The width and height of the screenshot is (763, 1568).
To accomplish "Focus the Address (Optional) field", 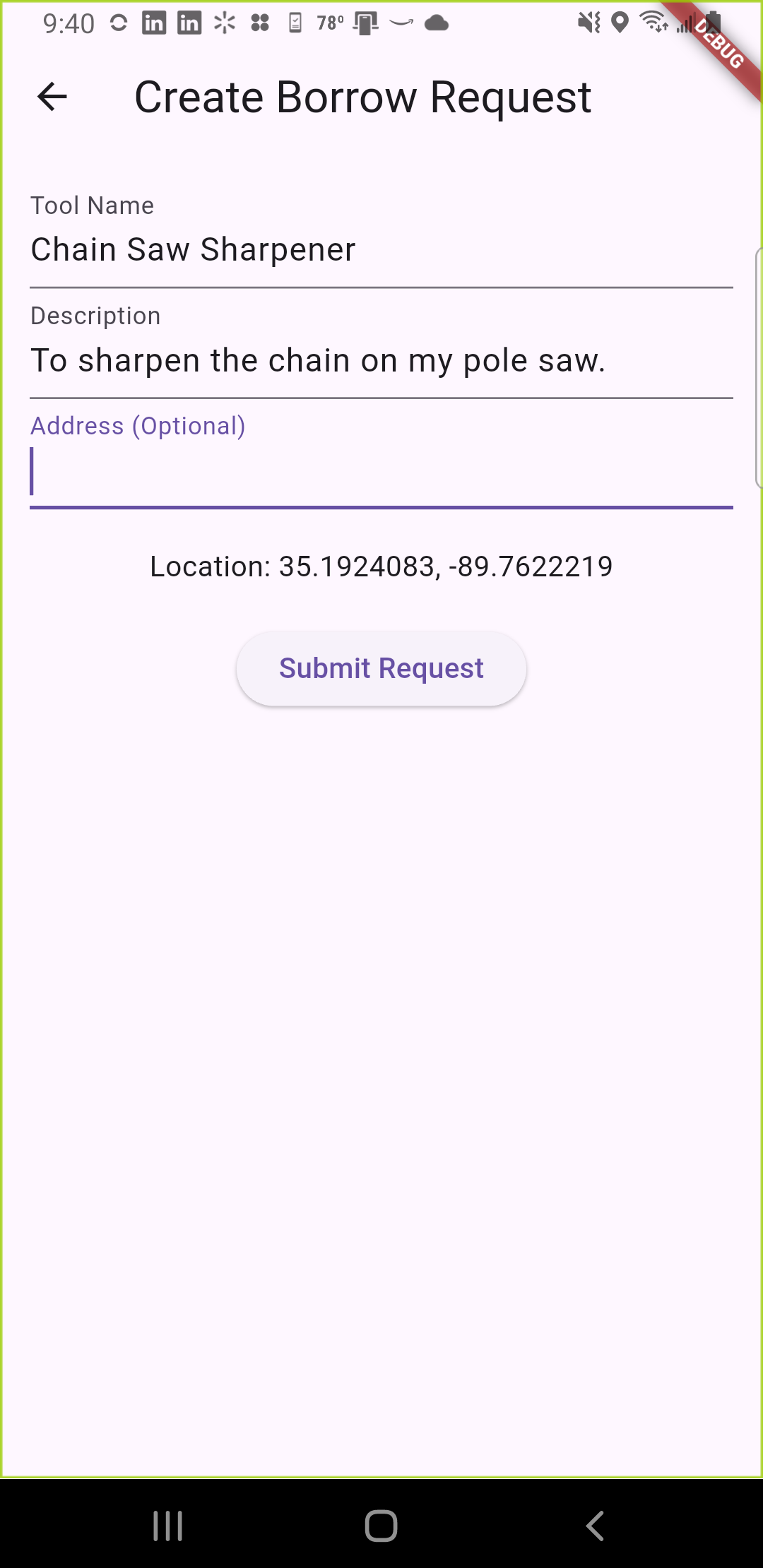I will (380, 472).
